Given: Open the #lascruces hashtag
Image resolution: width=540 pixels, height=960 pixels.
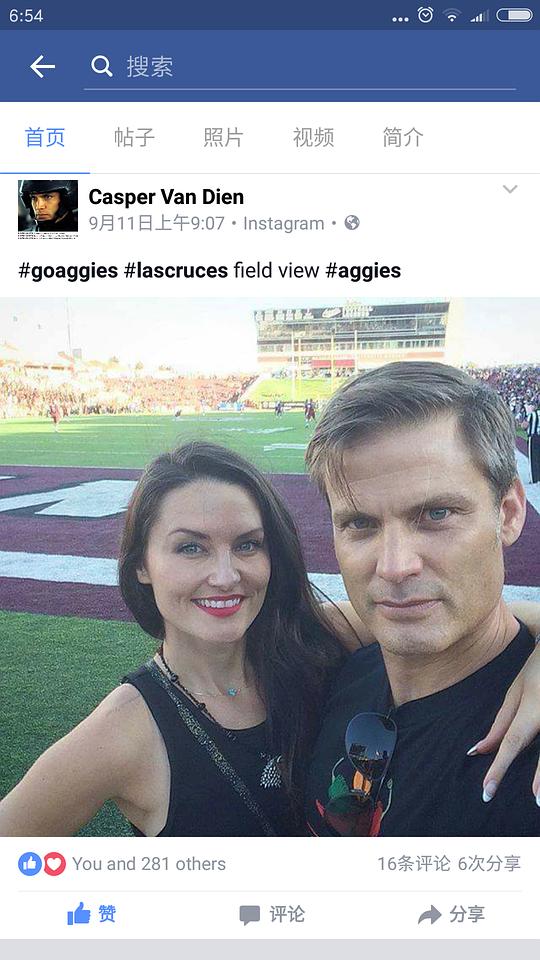Looking at the screenshot, I should pos(176,271).
